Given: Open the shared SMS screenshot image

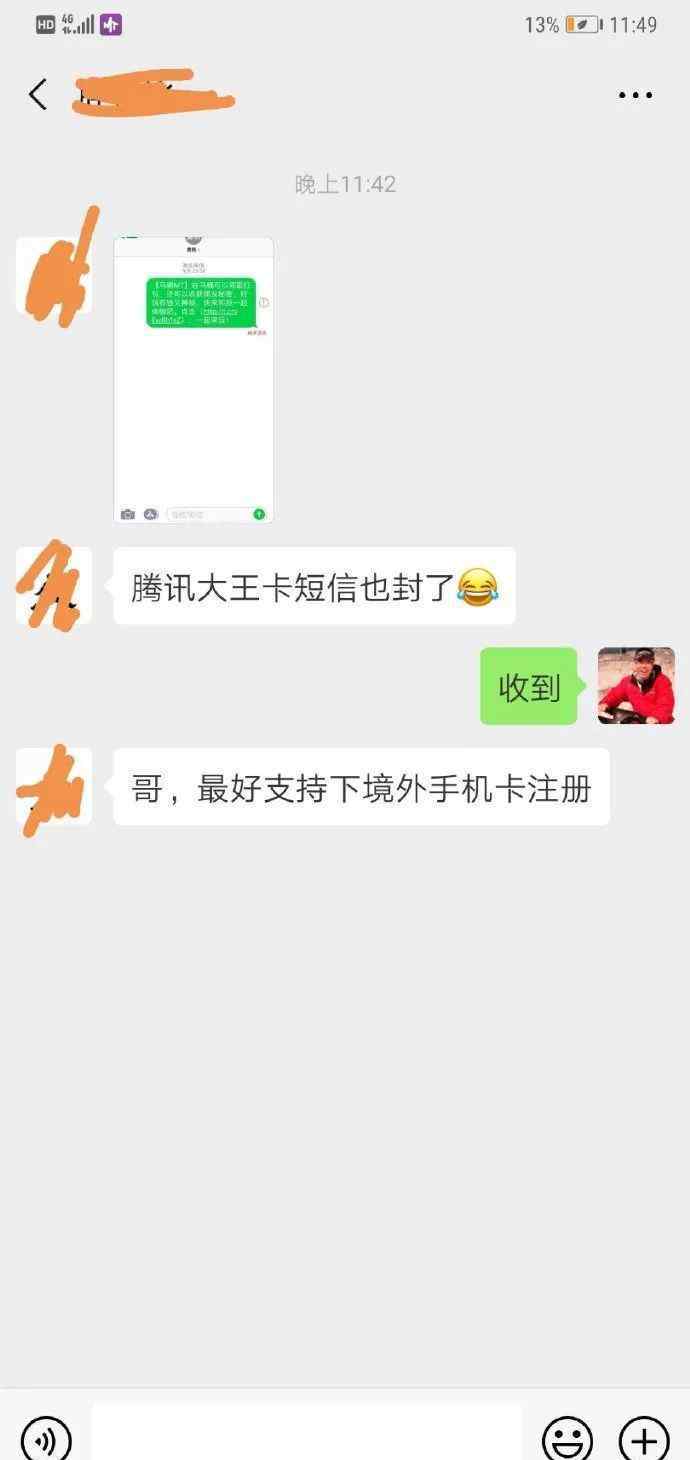Looking at the screenshot, I should click(193, 380).
